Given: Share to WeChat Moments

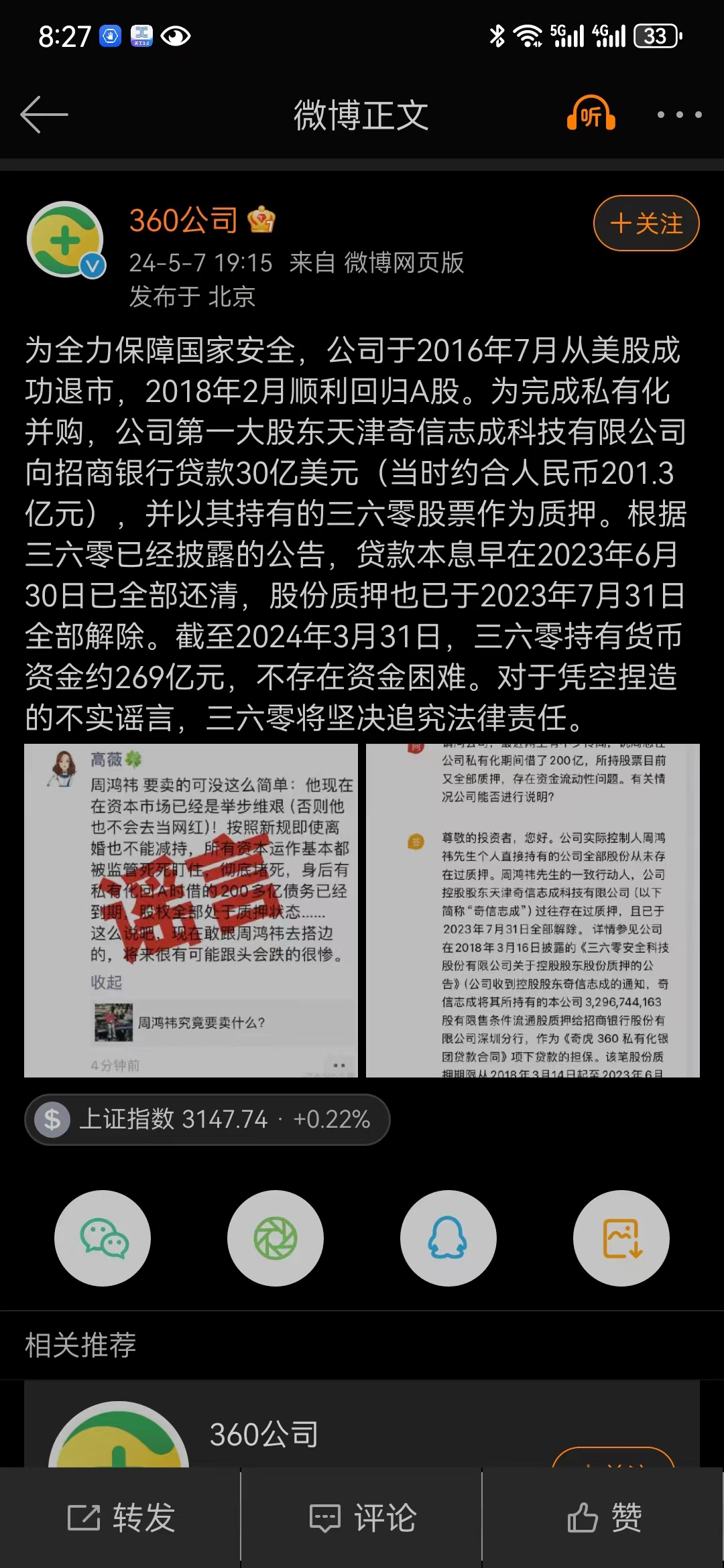Looking at the screenshot, I should [x=276, y=1238].
